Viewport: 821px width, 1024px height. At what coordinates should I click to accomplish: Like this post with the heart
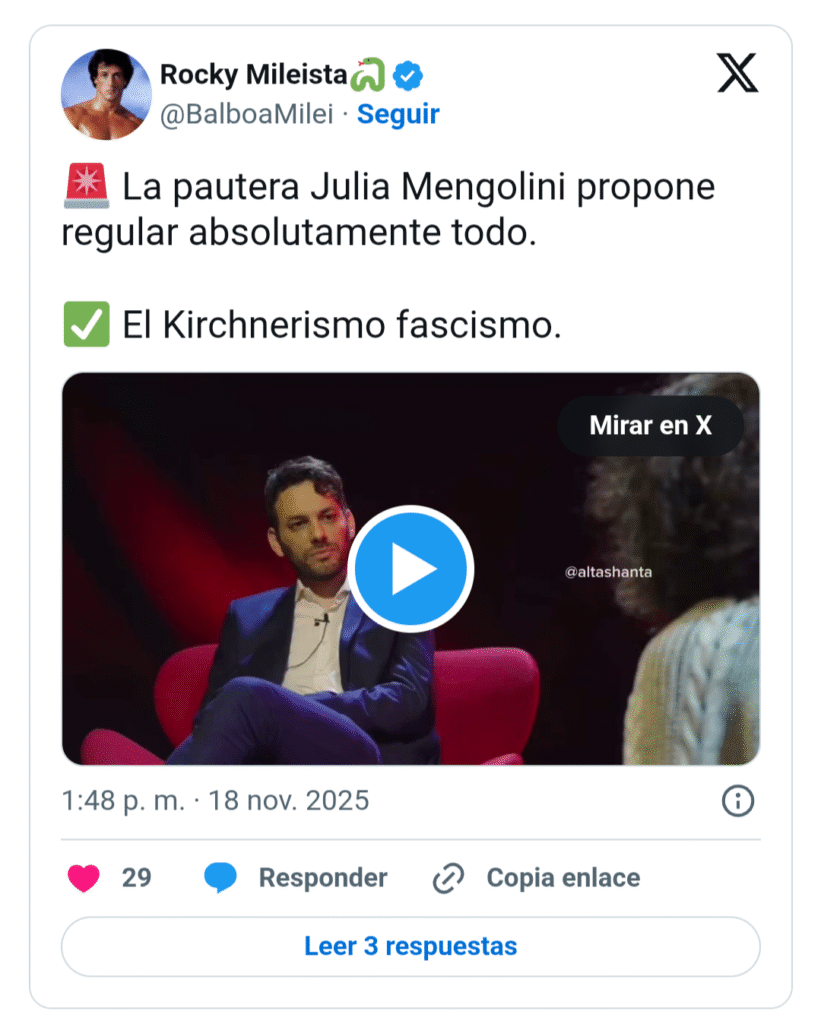click(x=84, y=878)
